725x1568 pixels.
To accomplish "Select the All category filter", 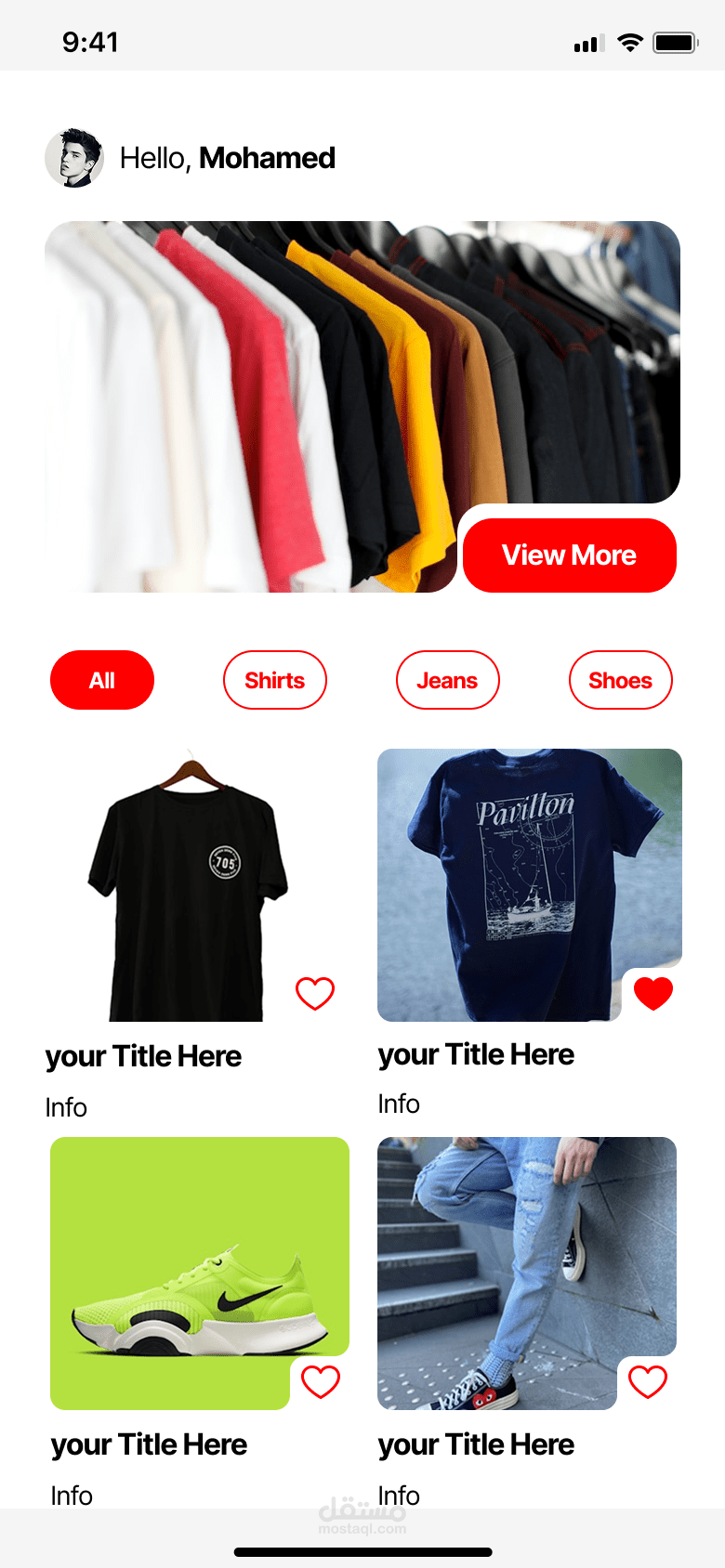I will [102, 680].
